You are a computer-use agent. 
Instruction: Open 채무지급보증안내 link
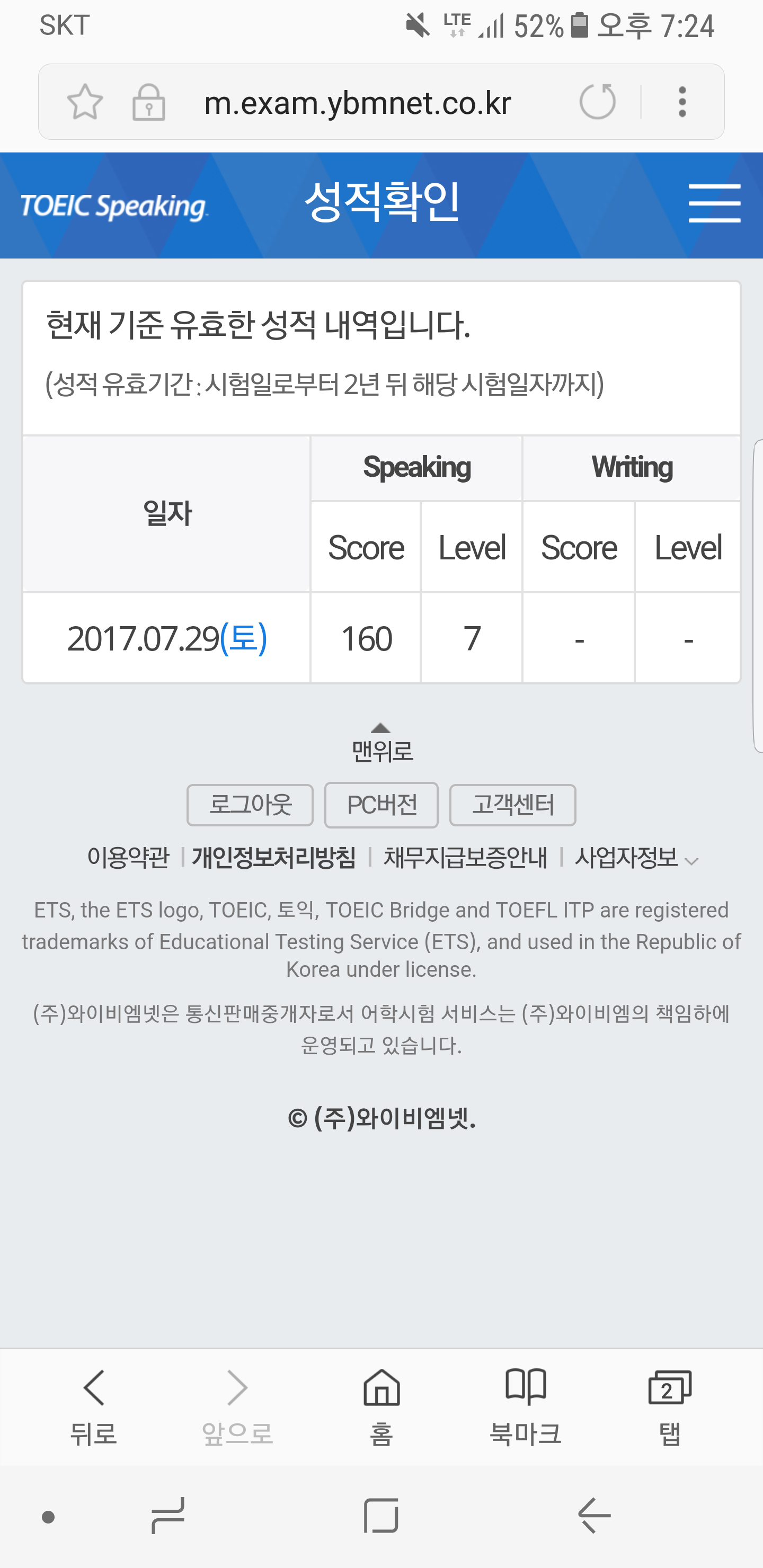pyautogui.click(x=465, y=858)
